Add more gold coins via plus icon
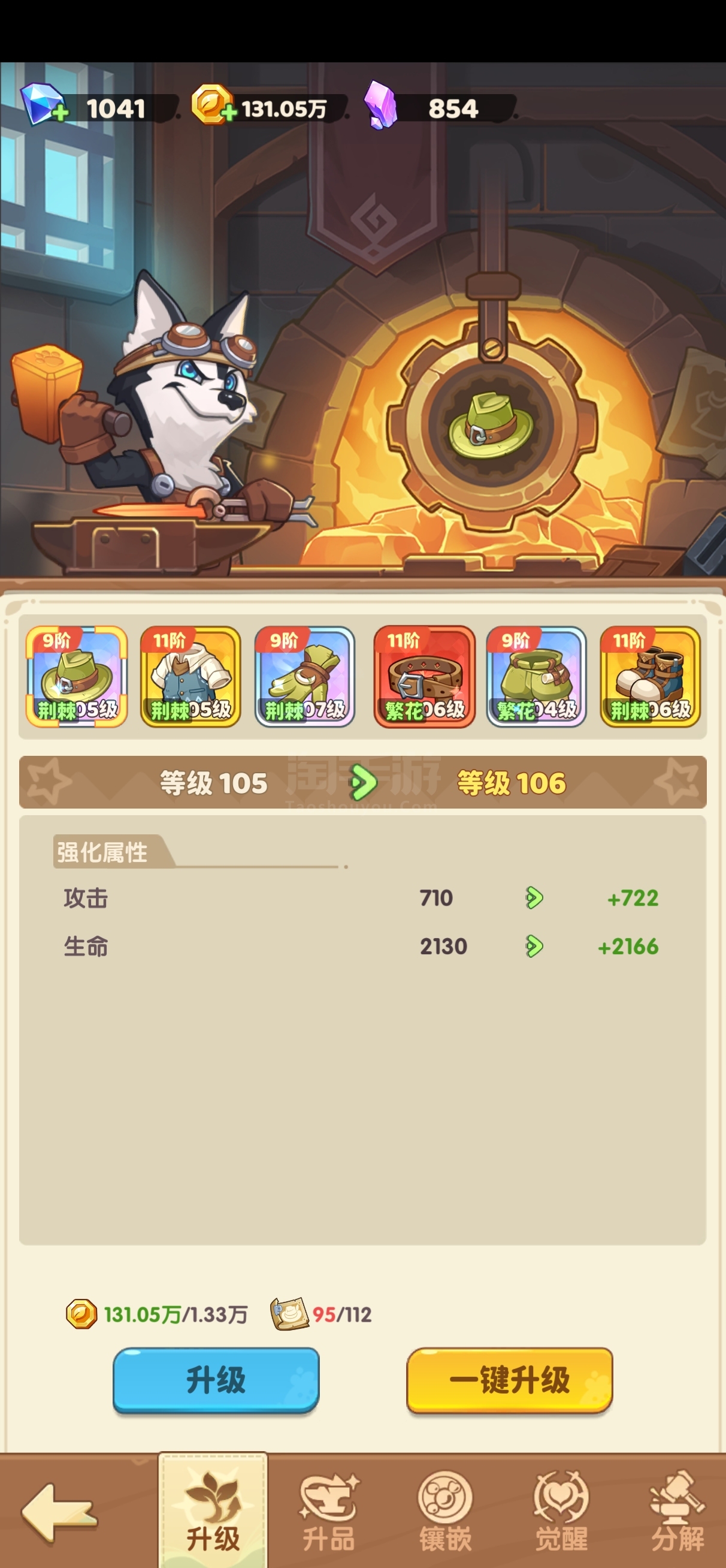 pos(228,113)
